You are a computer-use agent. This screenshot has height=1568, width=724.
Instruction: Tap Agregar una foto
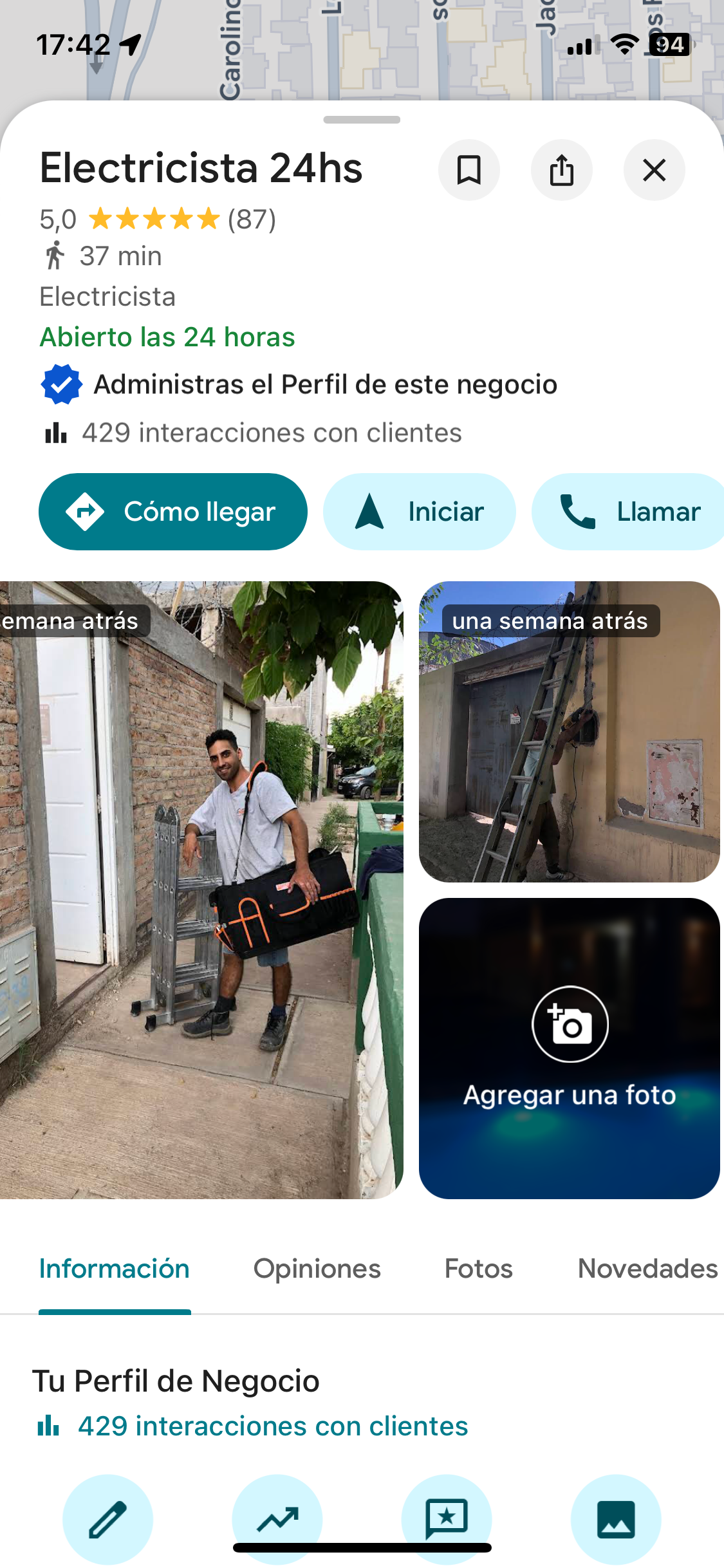(x=569, y=1048)
